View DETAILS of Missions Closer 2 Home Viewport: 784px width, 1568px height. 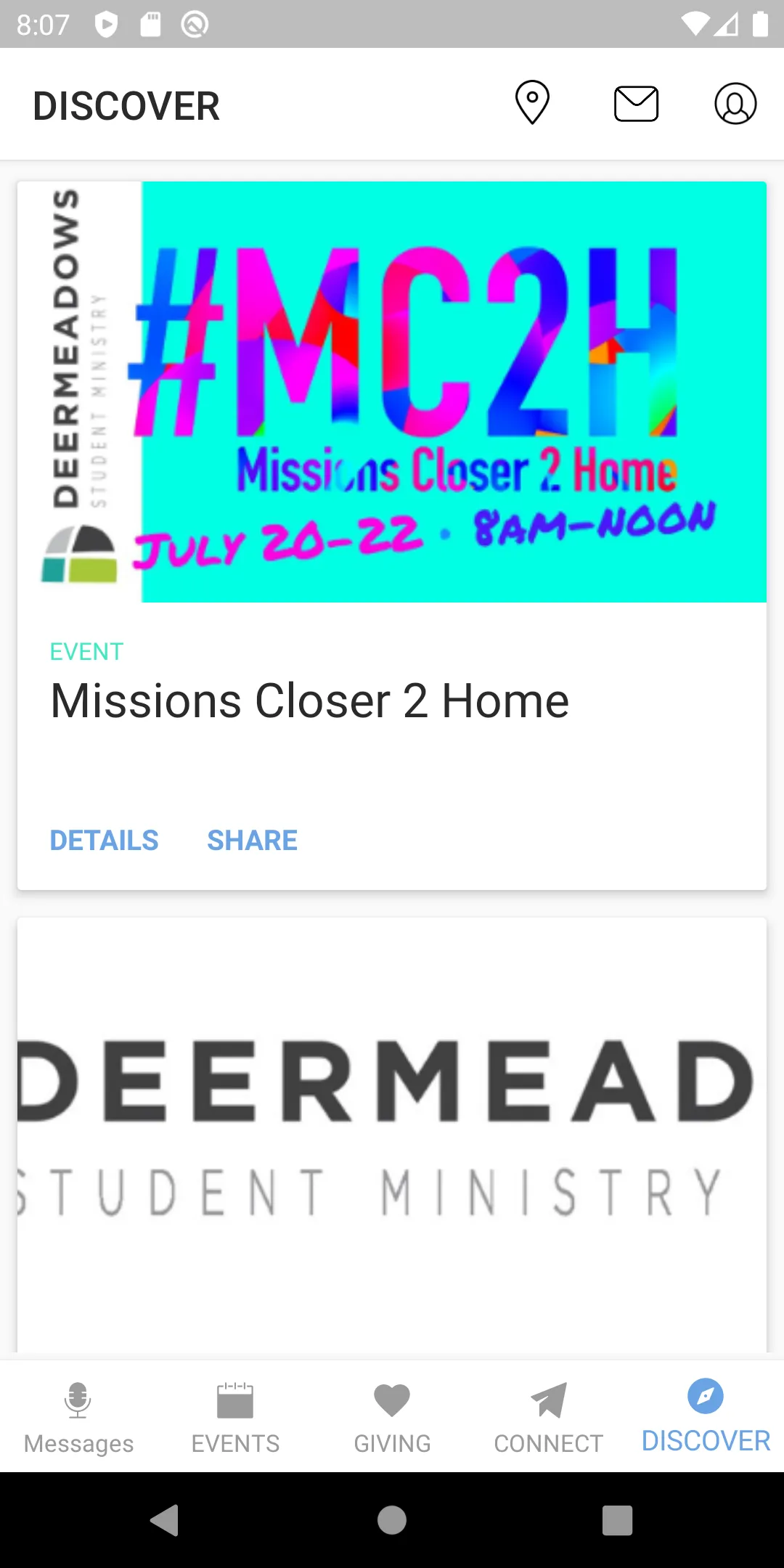[104, 840]
